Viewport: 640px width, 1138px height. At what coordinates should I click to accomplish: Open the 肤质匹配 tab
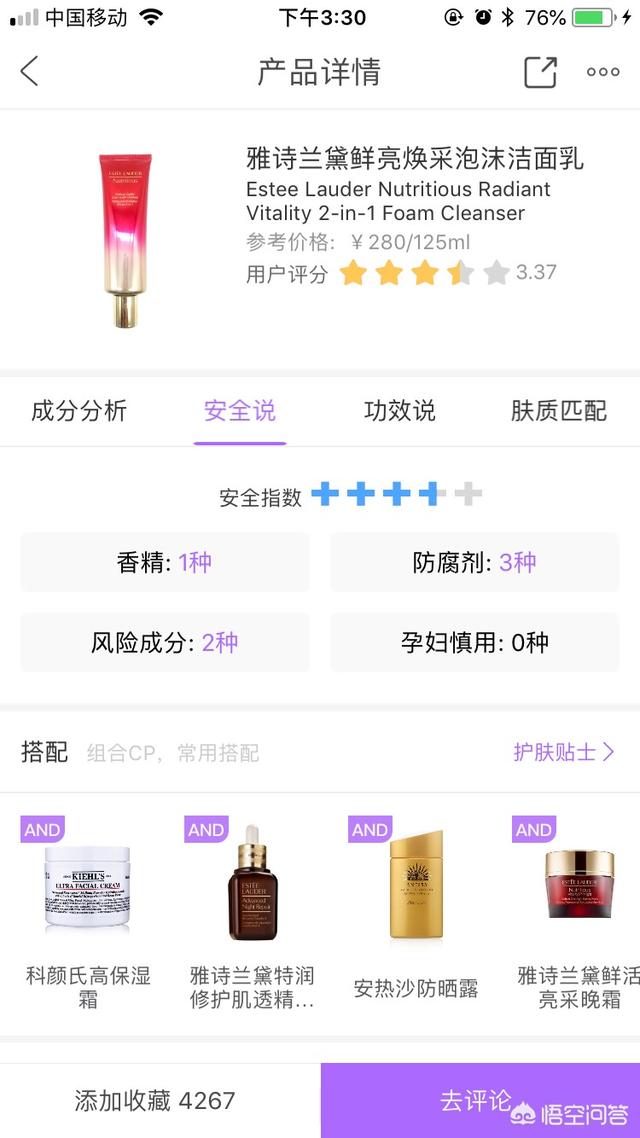[x=558, y=411]
